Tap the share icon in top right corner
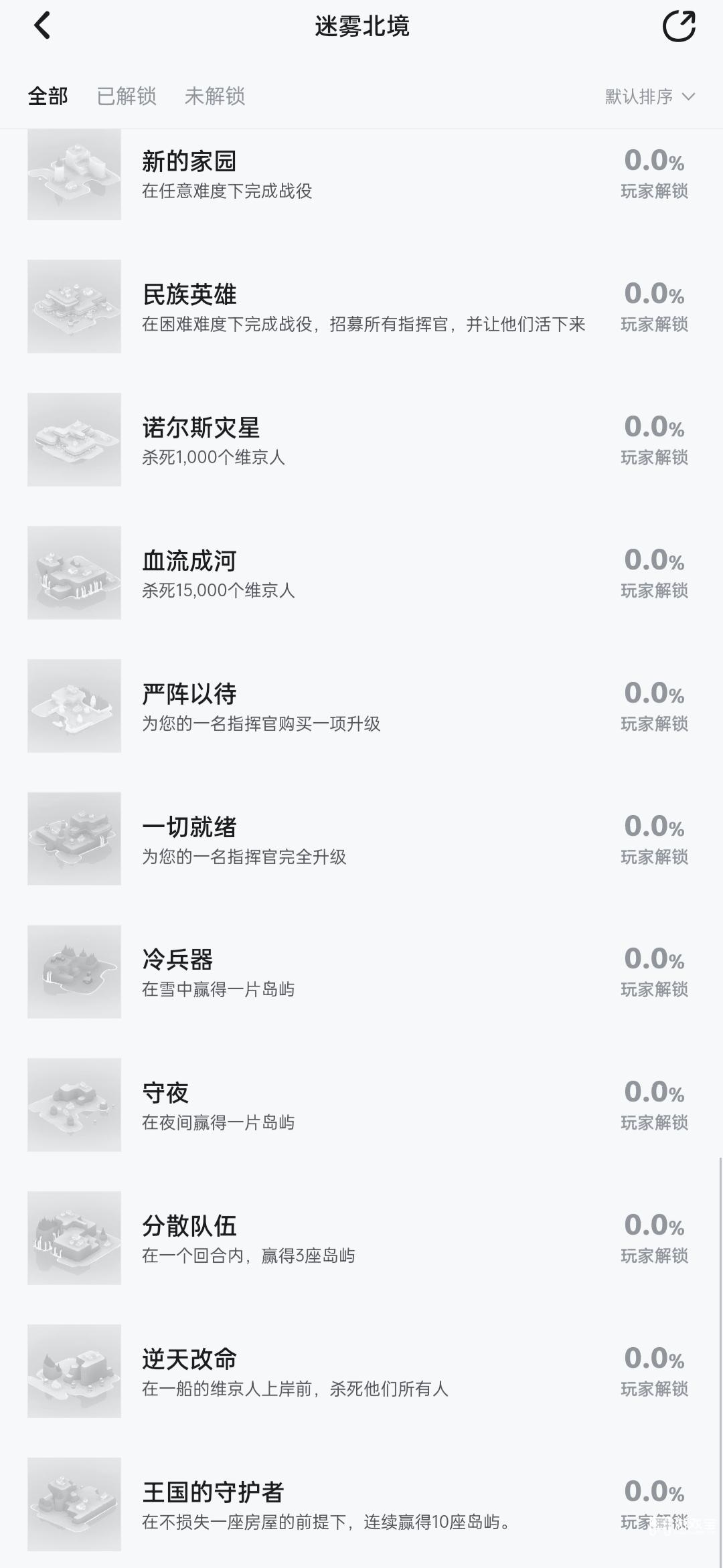Screen dimensions: 723x1568 pyautogui.click(x=679, y=27)
